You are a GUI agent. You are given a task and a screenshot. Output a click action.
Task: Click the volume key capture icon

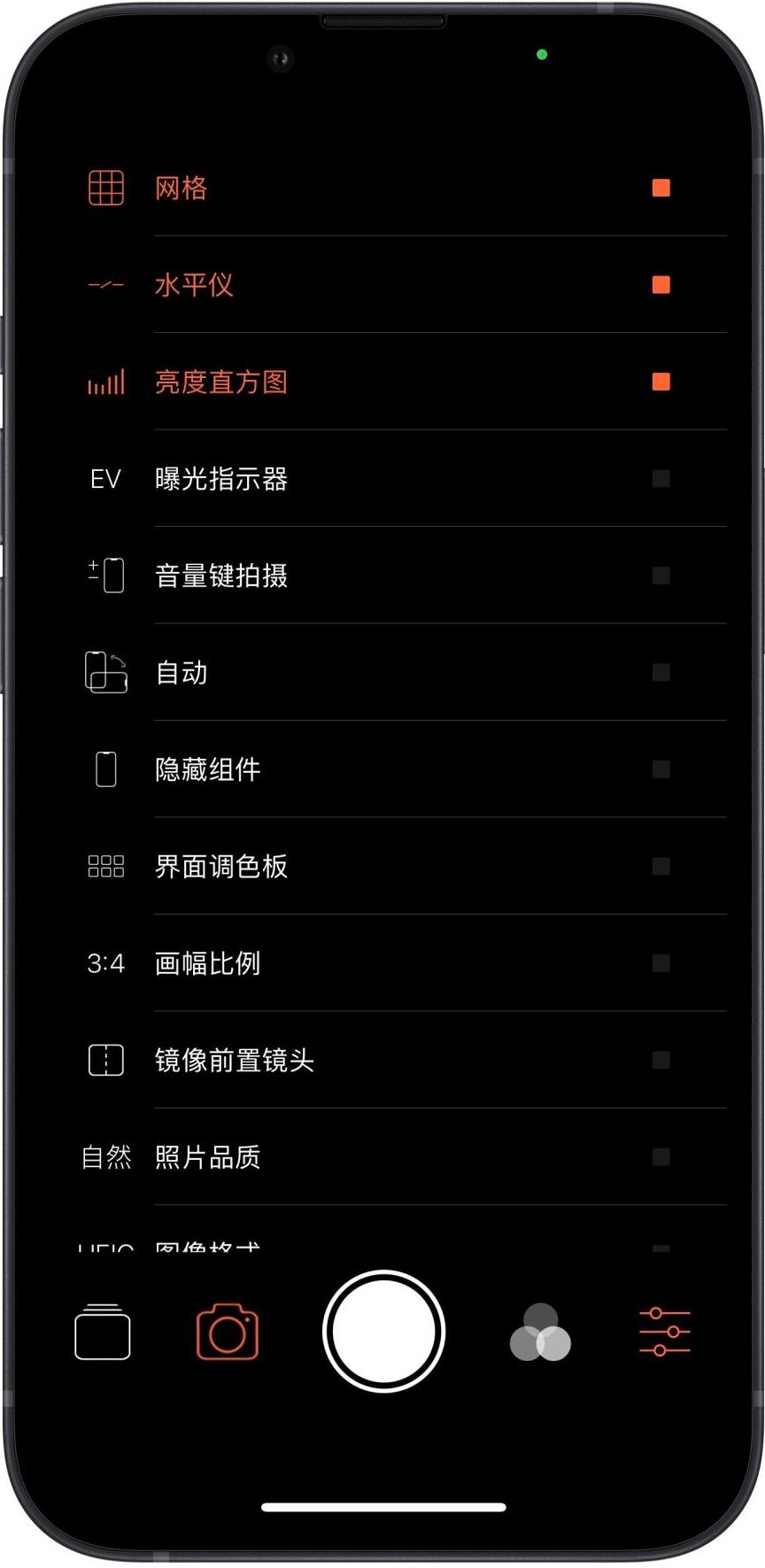point(104,575)
